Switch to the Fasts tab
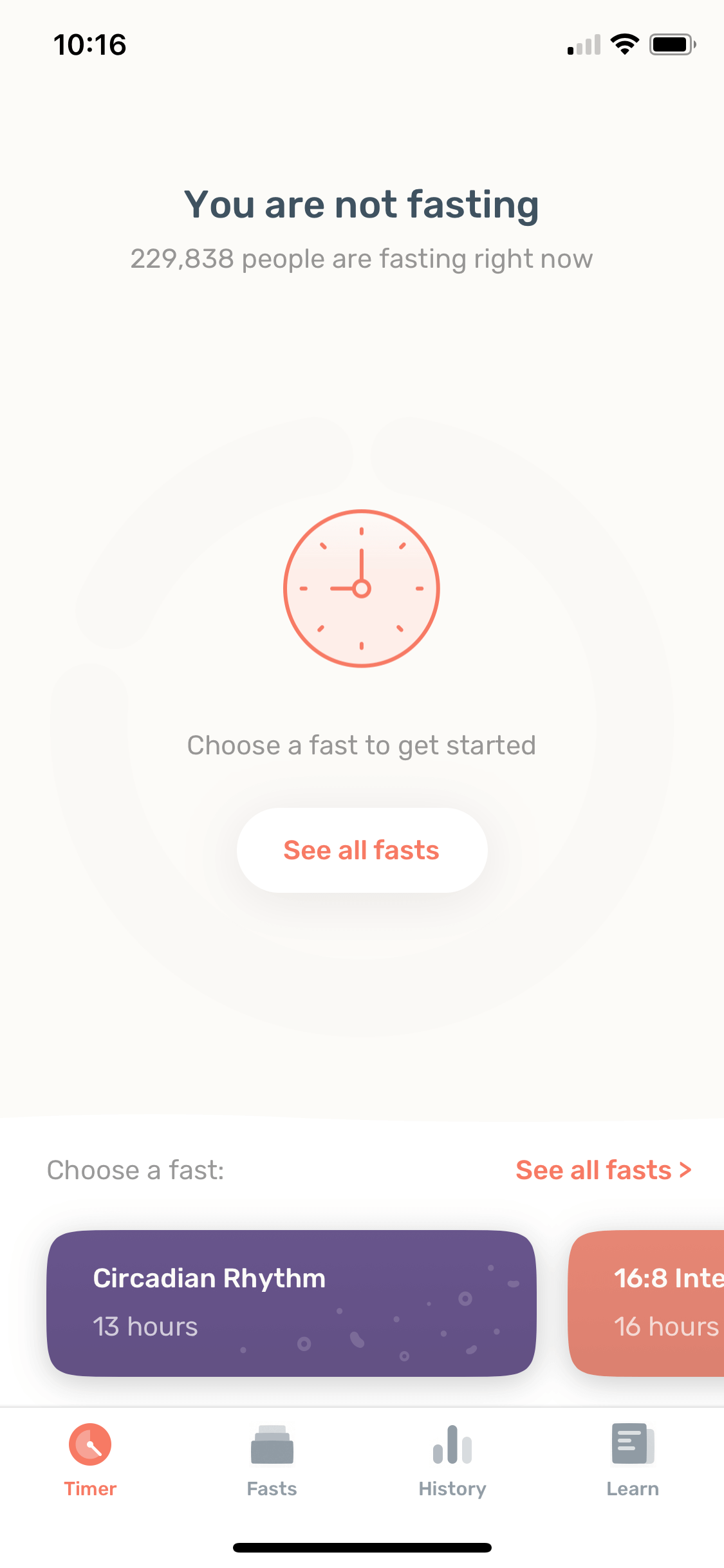 pos(272,1460)
